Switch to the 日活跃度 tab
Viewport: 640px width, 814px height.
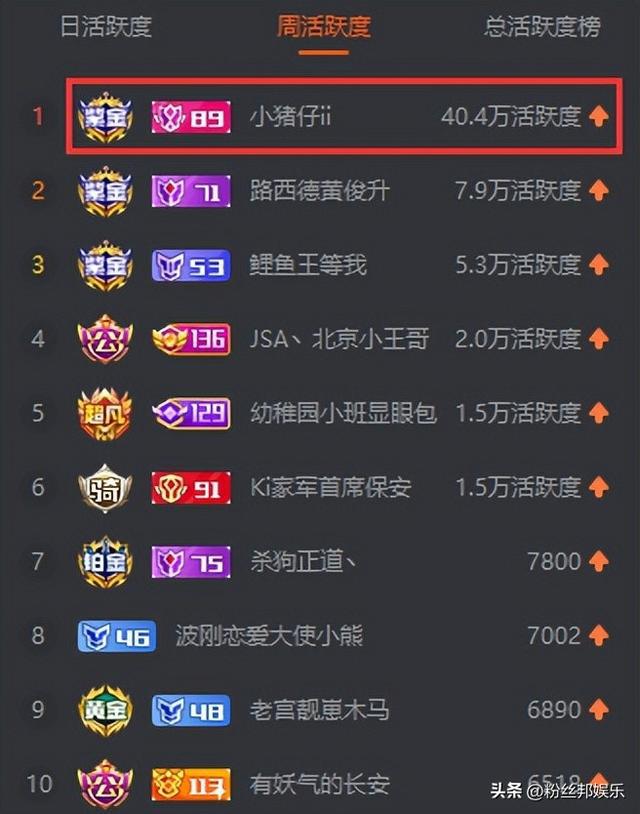[x=105, y=26]
